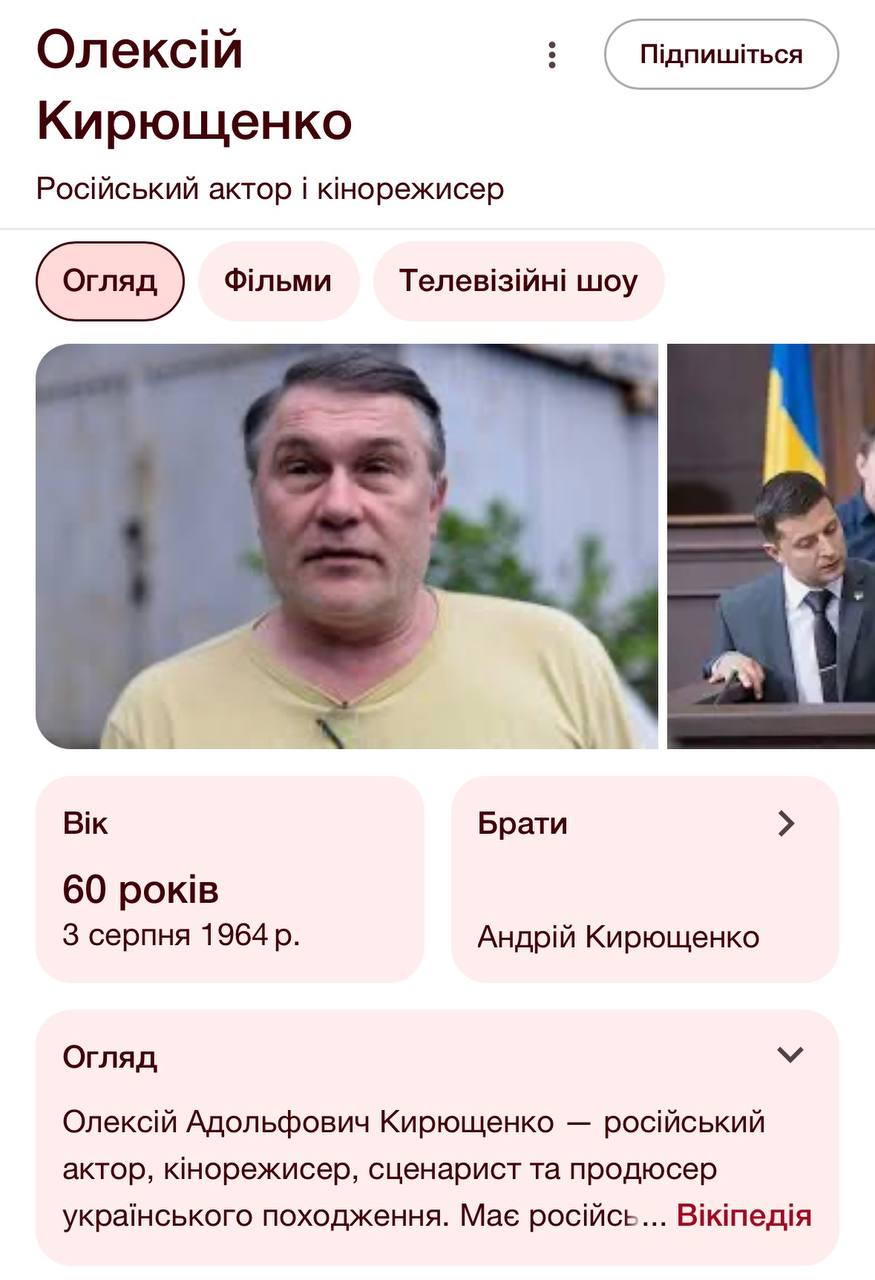The width and height of the screenshot is (875, 1280).
Task: Open the three-dot overflow menu
Action: point(551,55)
